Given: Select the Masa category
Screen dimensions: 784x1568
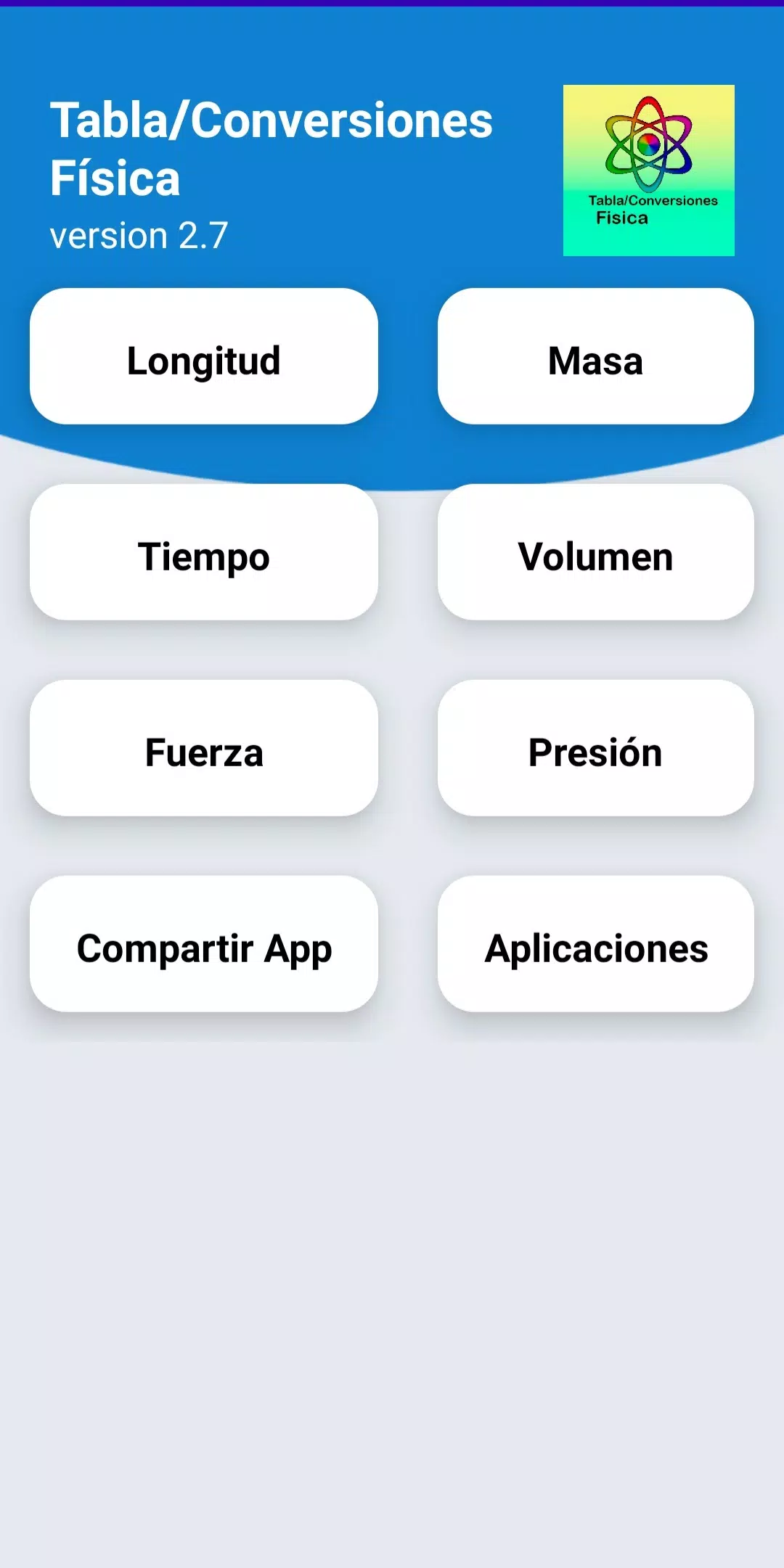Looking at the screenshot, I should pyautogui.click(x=595, y=357).
